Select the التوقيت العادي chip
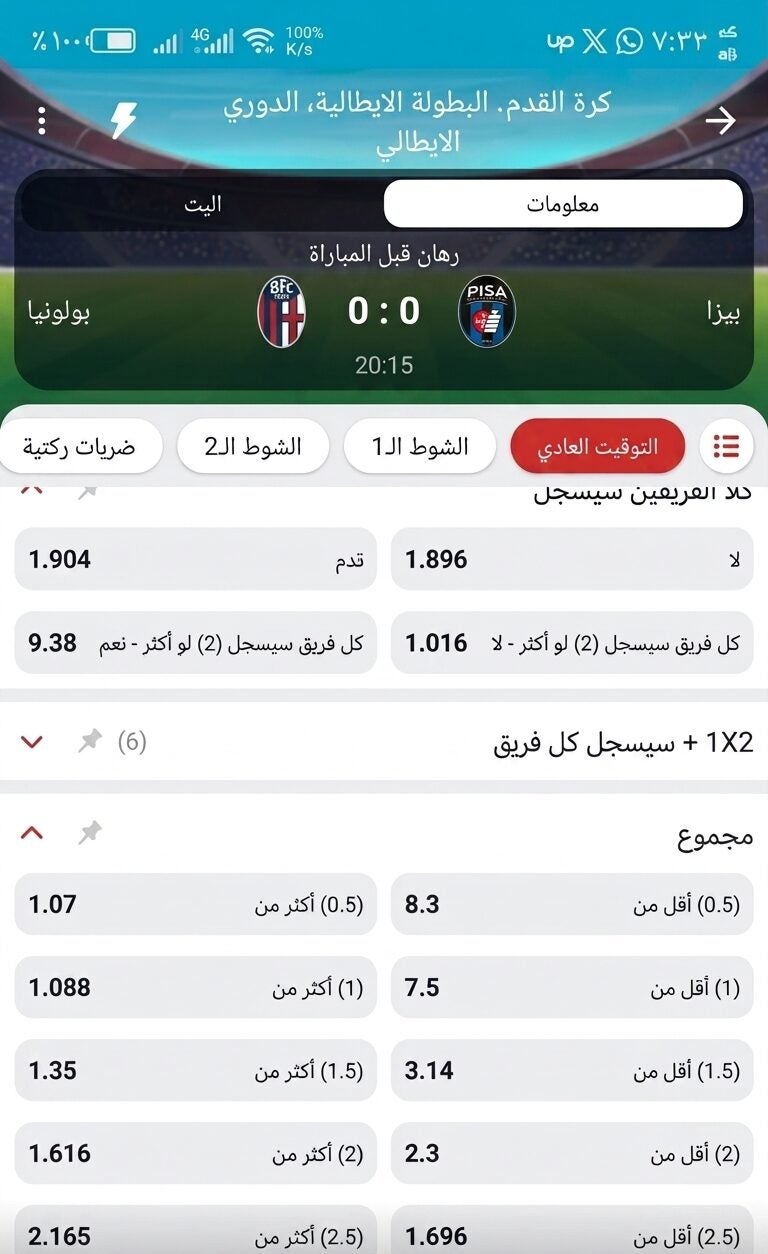Screen dimensions: 768x1254 point(598,446)
